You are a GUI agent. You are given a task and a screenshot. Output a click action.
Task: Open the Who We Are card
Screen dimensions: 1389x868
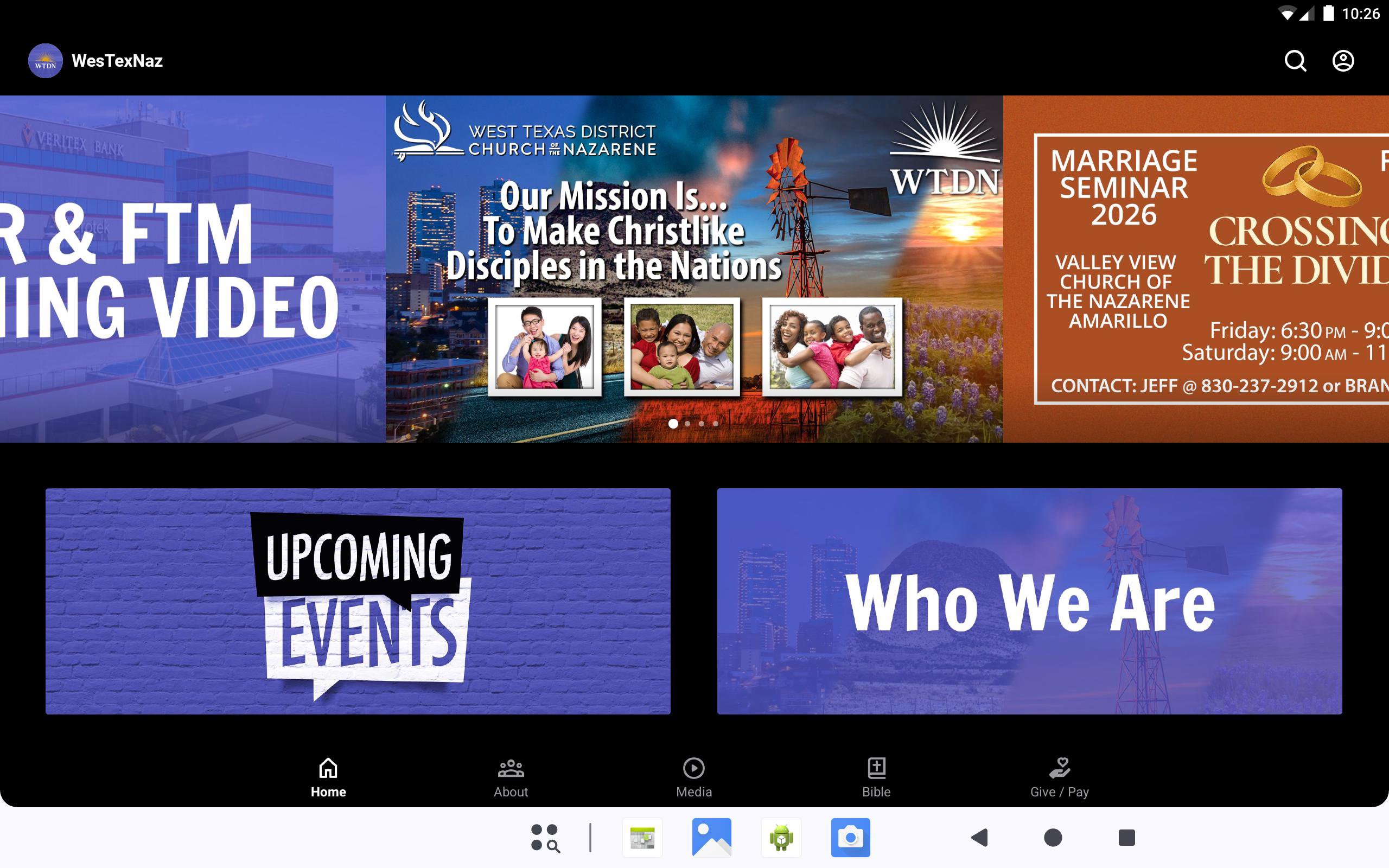(1029, 601)
